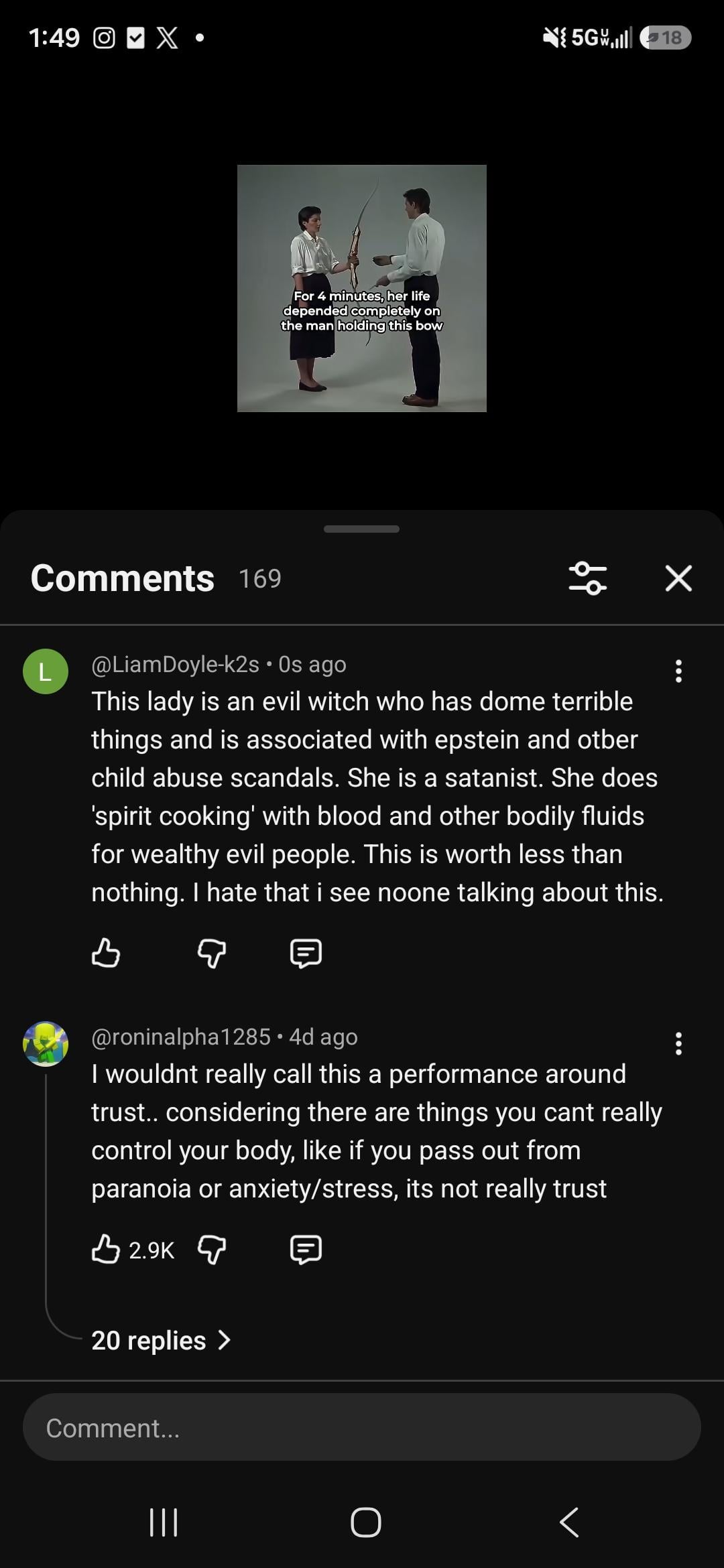Viewport: 724px width, 1568px height.
Task: Tap the Comment... text field
Action: pyautogui.click(x=362, y=1428)
